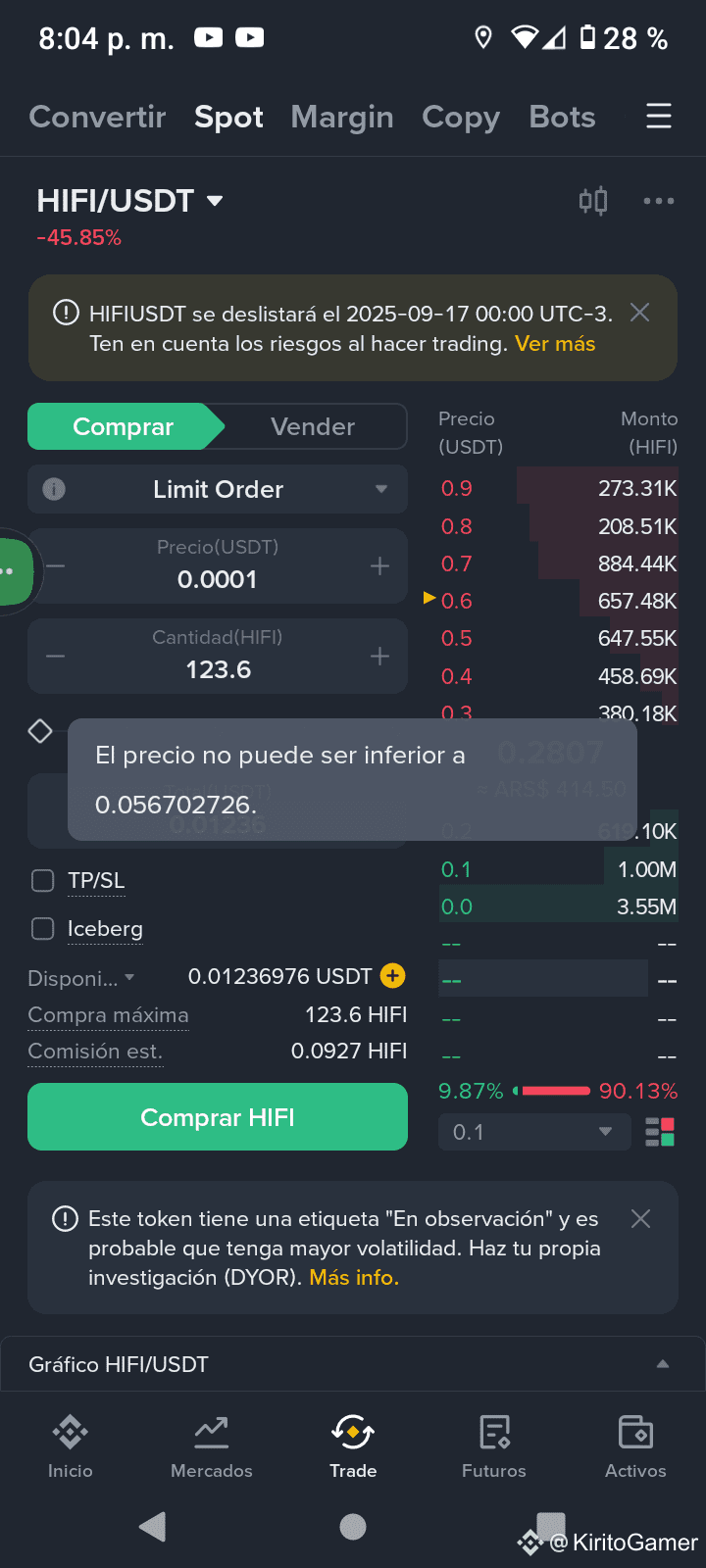
Task: Close the En observación warning
Action: pos(640,1218)
